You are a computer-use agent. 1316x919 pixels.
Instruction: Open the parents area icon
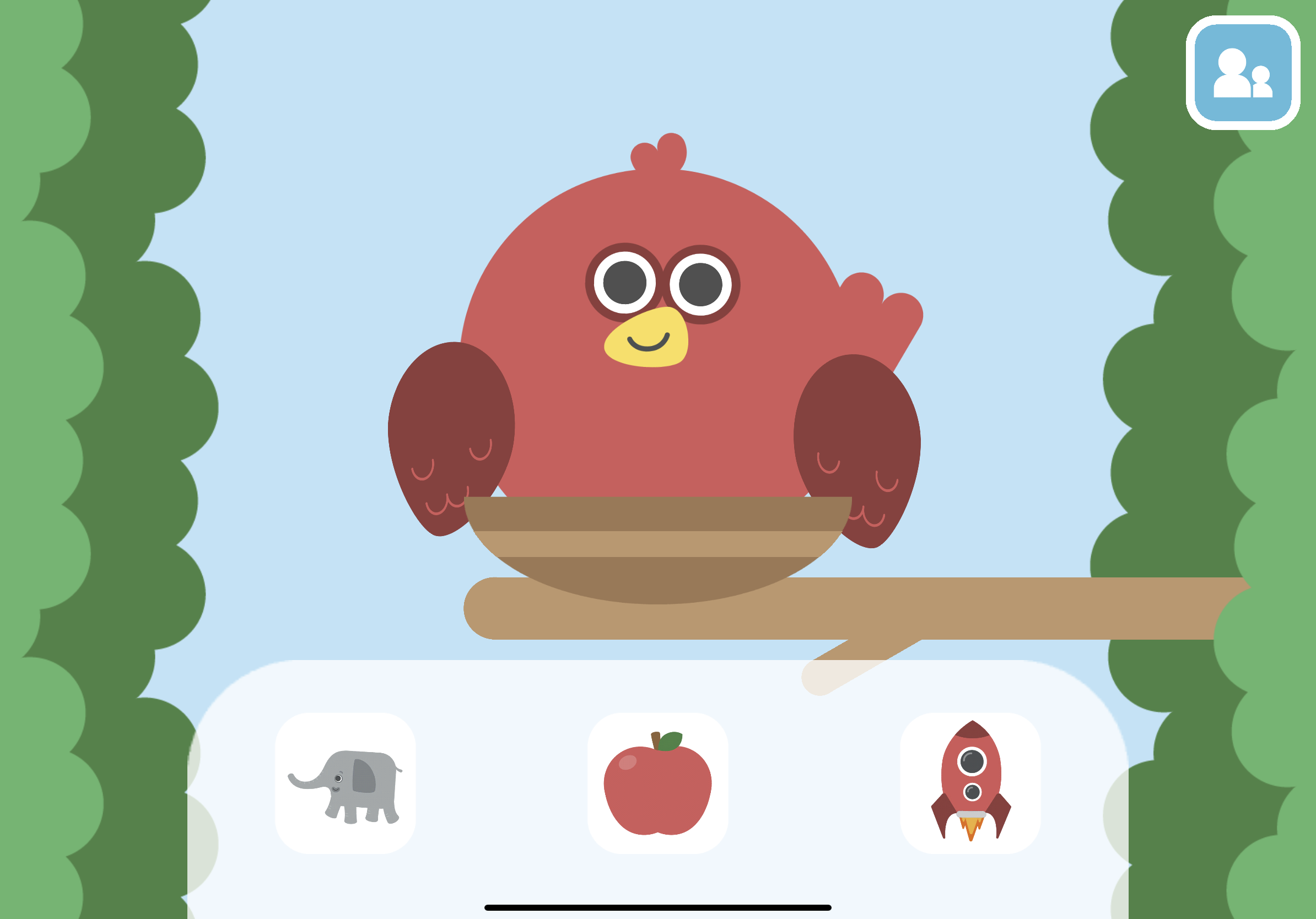click(x=1243, y=73)
